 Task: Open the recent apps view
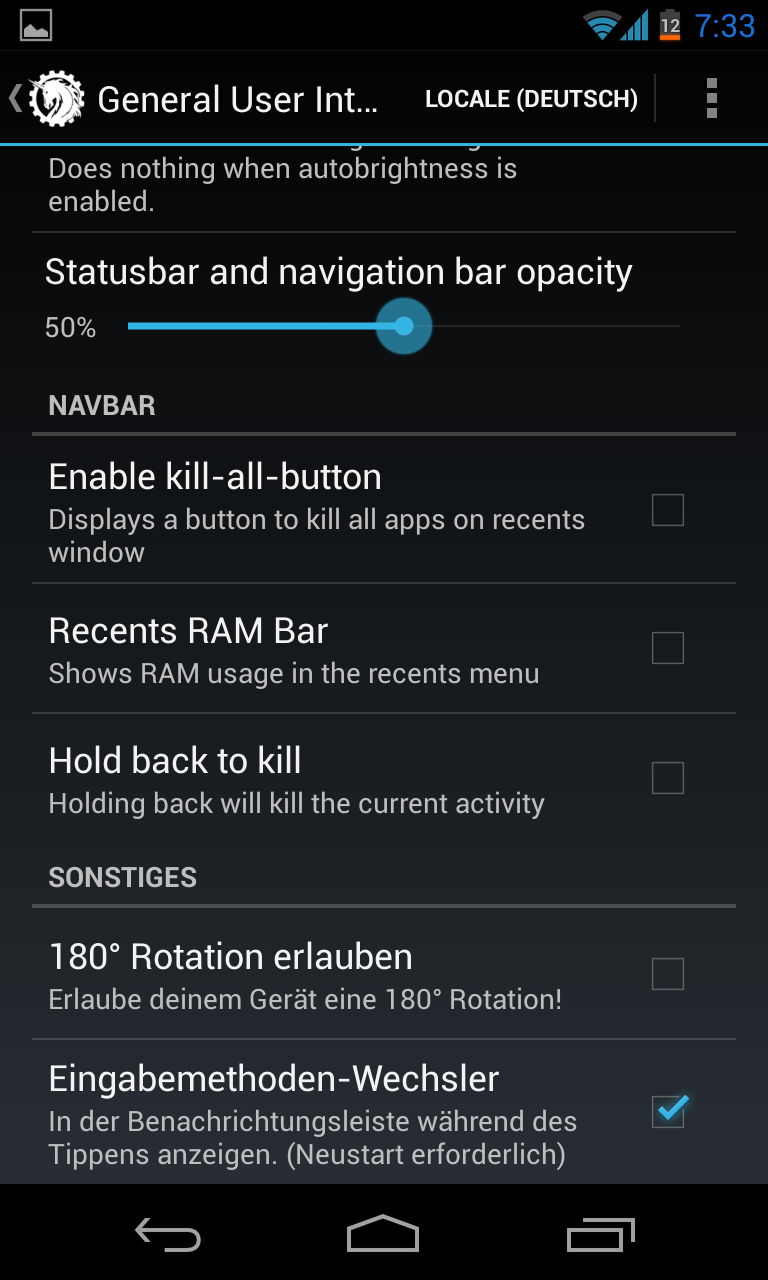click(x=601, y=1234)
